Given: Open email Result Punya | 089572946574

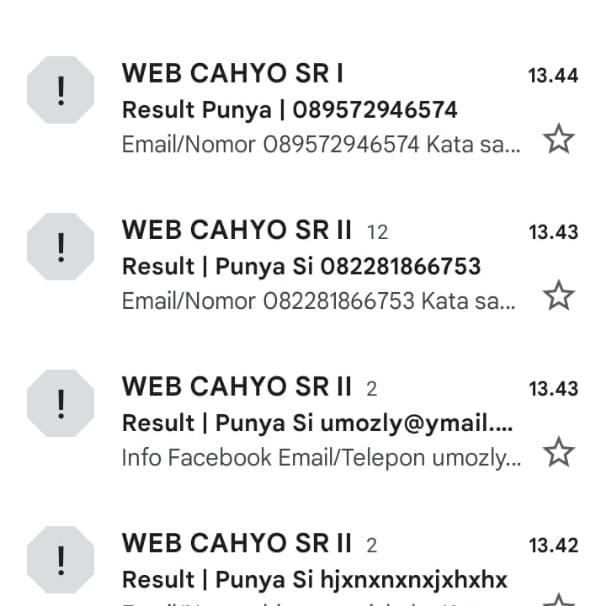Looking at the screenshot, I should coord(290,109).
